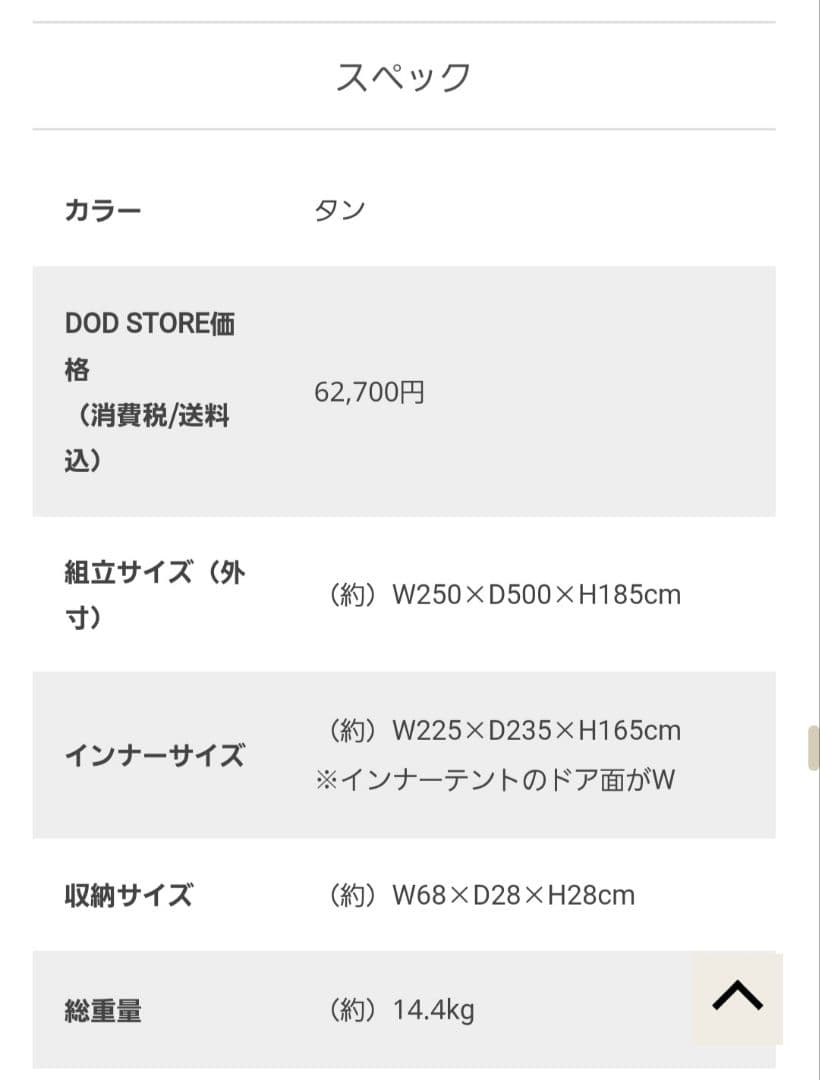Select the 62,700円 price text
Viewport: 820px width, 1080px height.
[368, 392]
